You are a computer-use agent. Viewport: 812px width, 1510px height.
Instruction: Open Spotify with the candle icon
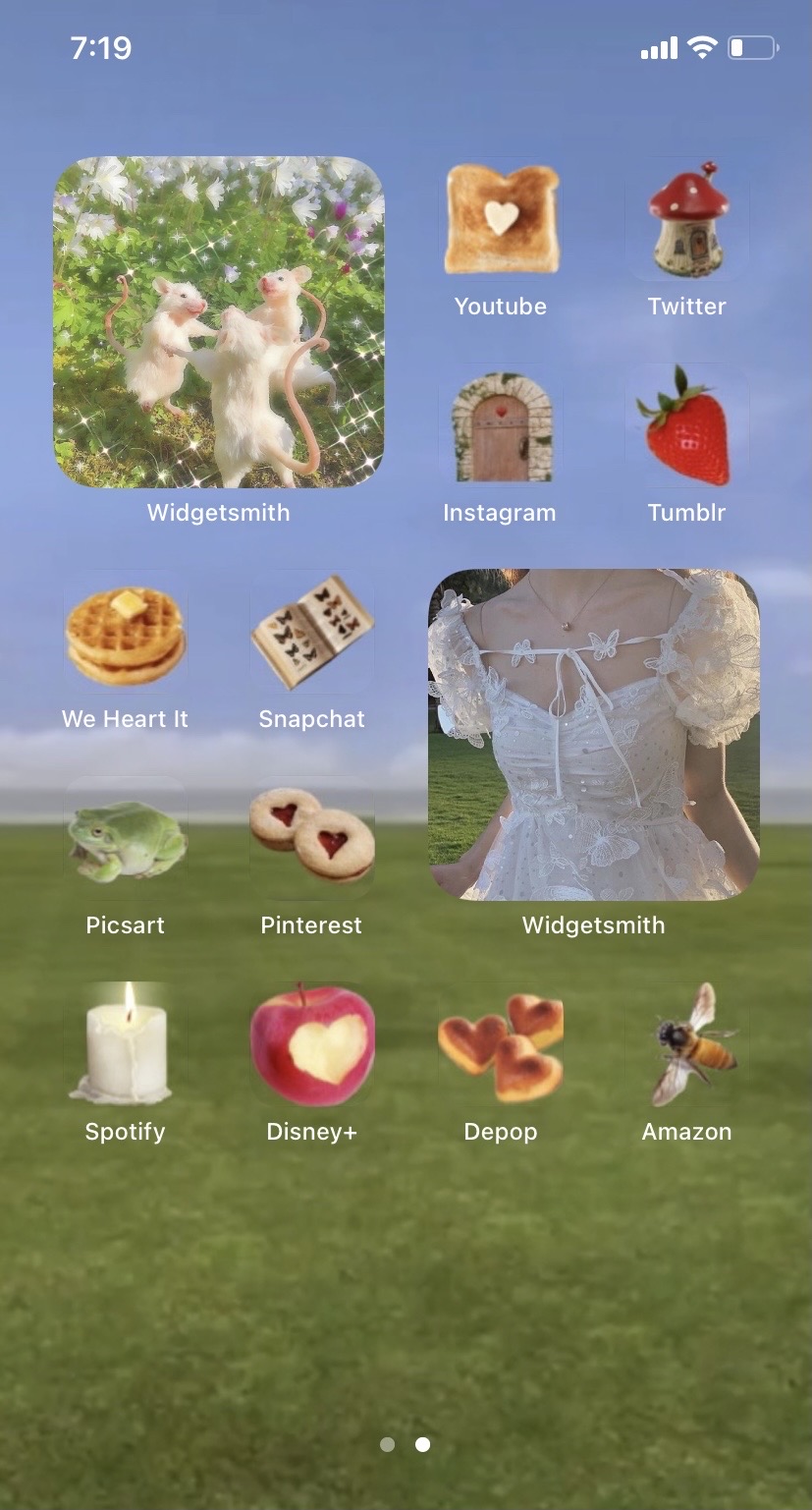[x=125, y=1045]
